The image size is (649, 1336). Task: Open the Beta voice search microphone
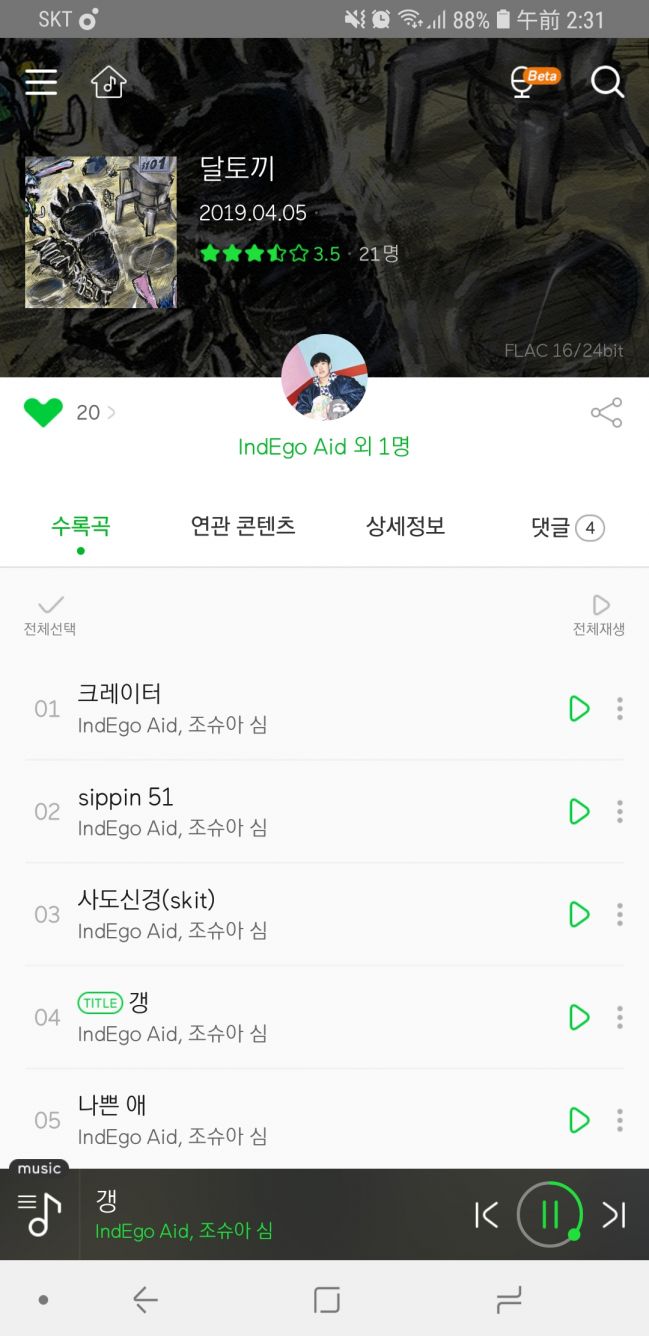pos(524,82)
